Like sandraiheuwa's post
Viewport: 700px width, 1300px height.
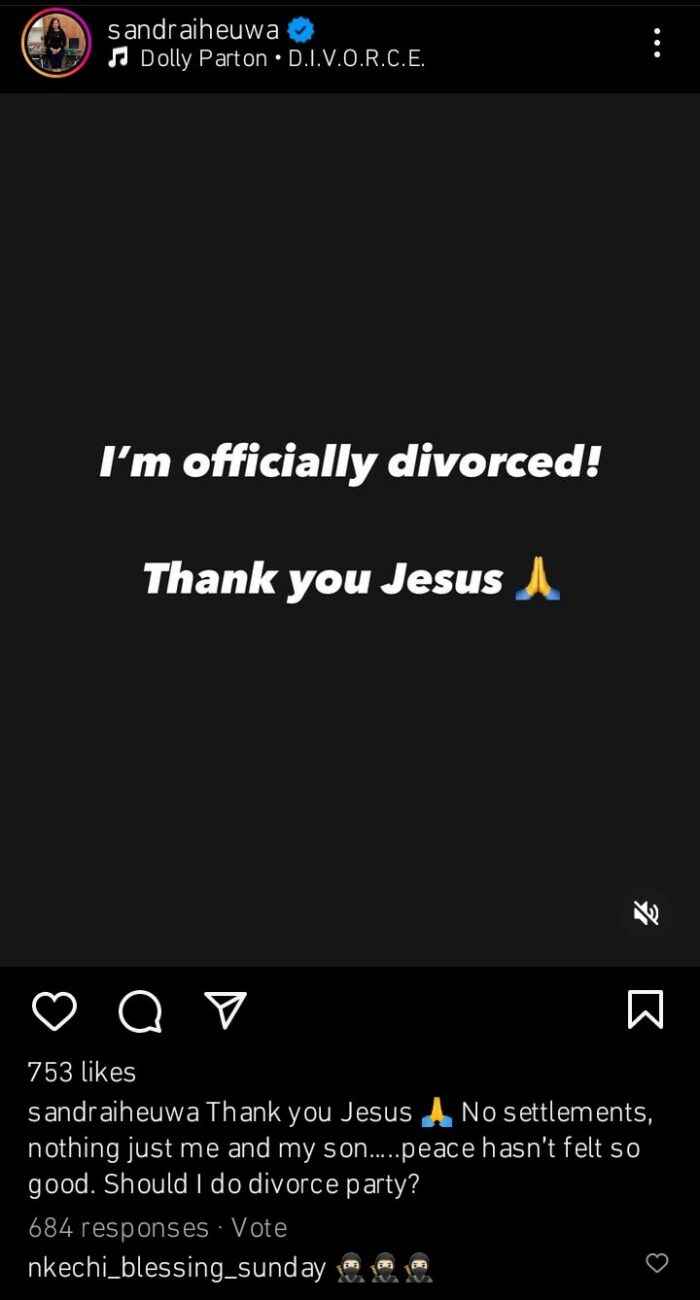[54, 1010]
